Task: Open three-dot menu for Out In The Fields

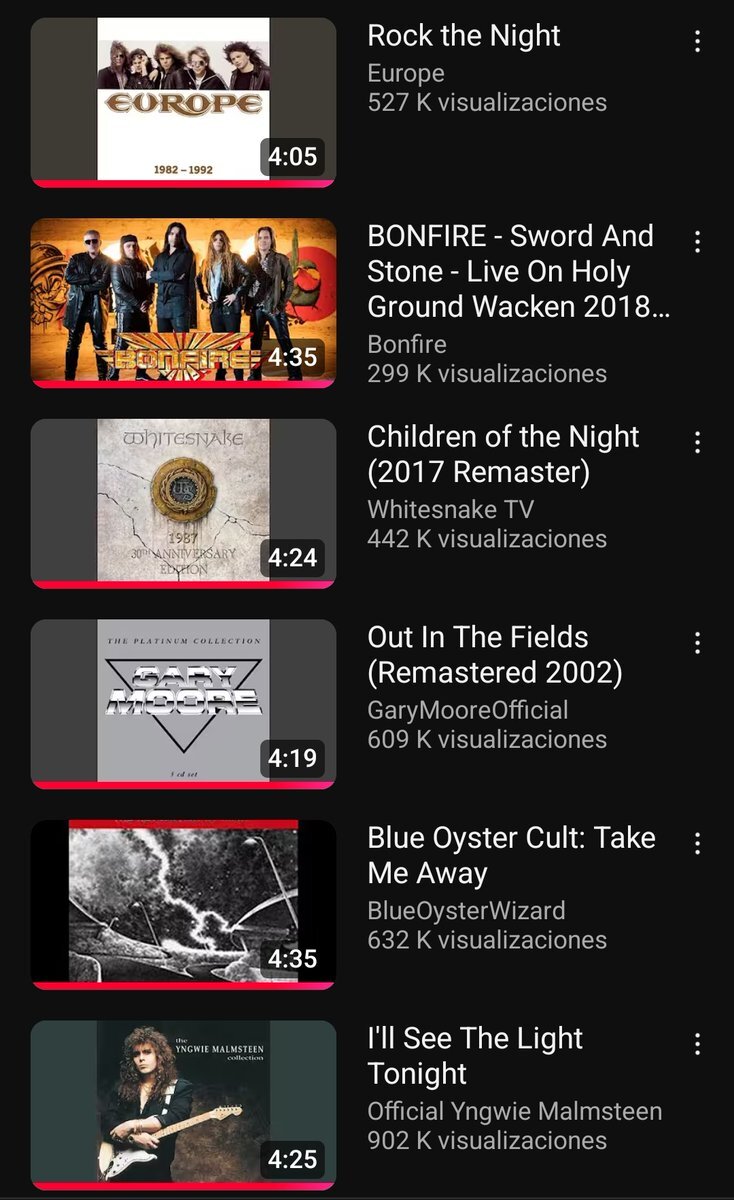Action: click(697, 642)
